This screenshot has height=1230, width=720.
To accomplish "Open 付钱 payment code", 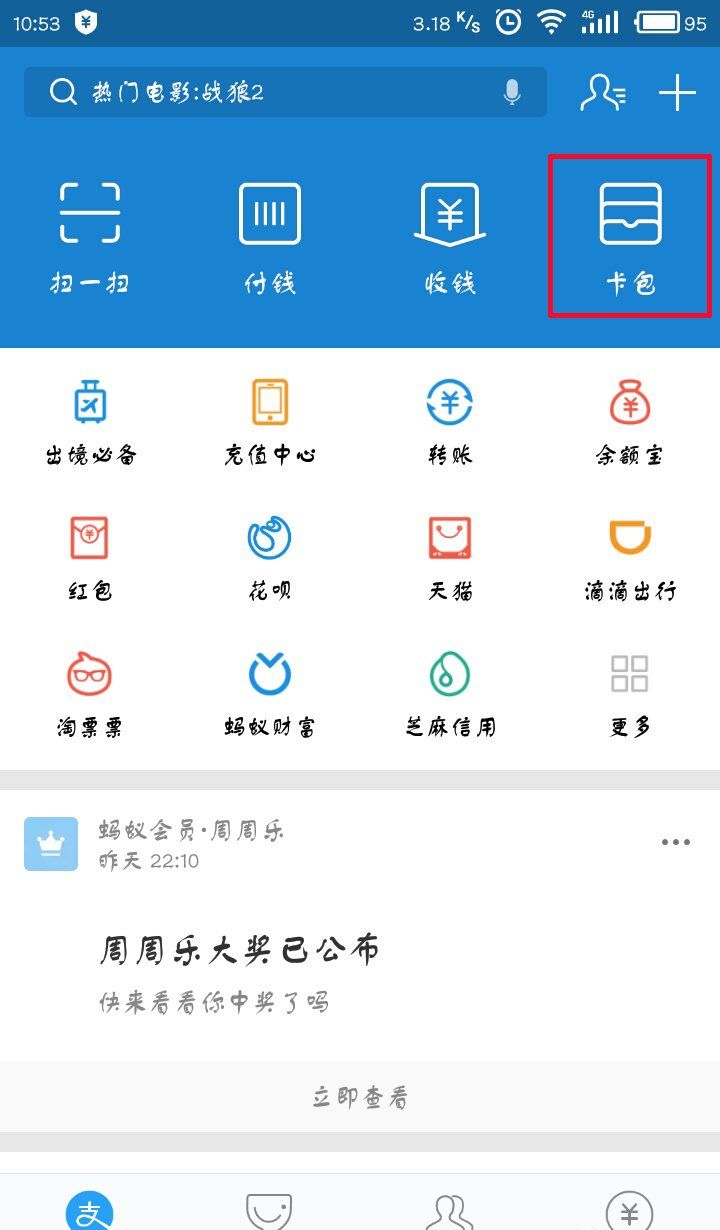I will click(x=270, y=236).
